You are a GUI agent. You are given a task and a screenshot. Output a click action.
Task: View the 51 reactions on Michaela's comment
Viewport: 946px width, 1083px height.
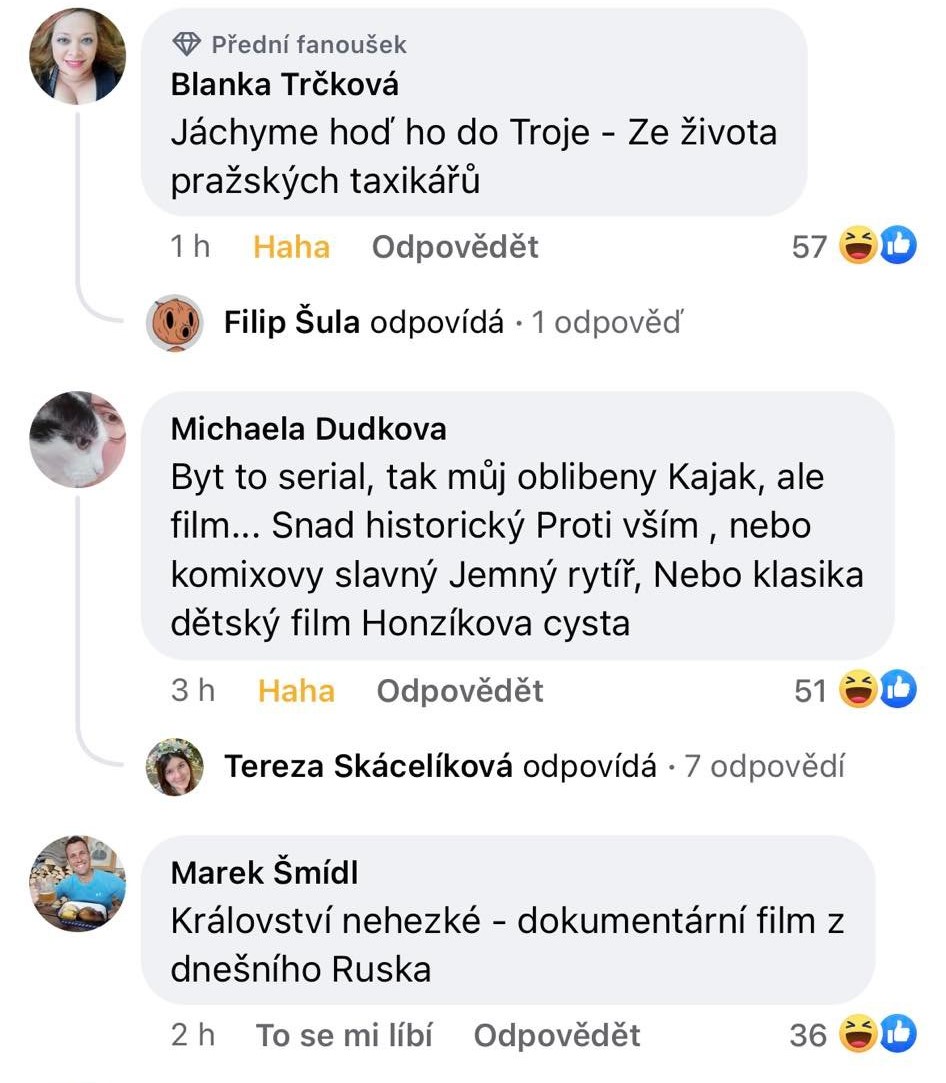tap(855, 691)
